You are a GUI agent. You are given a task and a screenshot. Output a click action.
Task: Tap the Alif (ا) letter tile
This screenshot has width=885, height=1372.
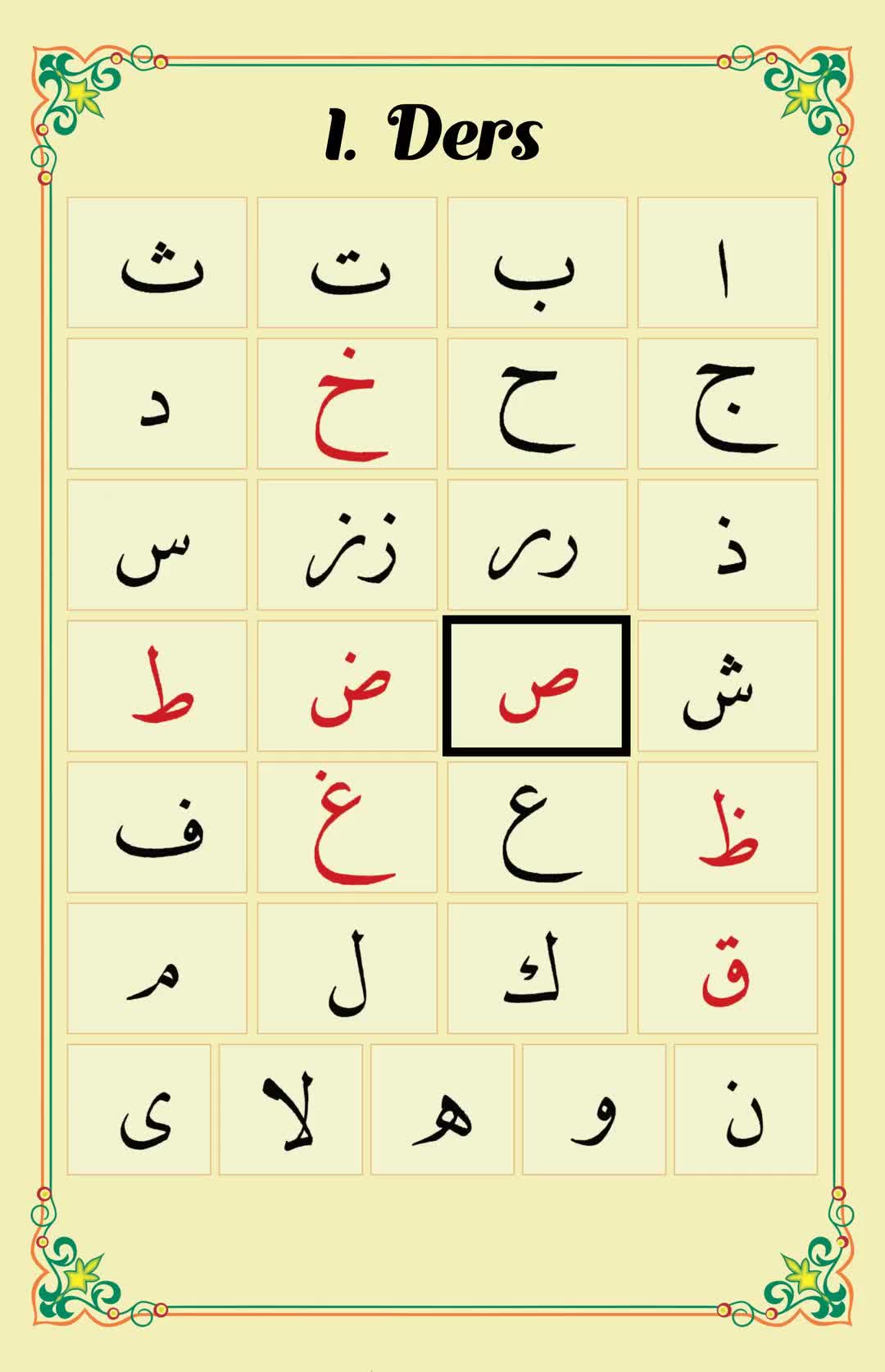point(728,263)
